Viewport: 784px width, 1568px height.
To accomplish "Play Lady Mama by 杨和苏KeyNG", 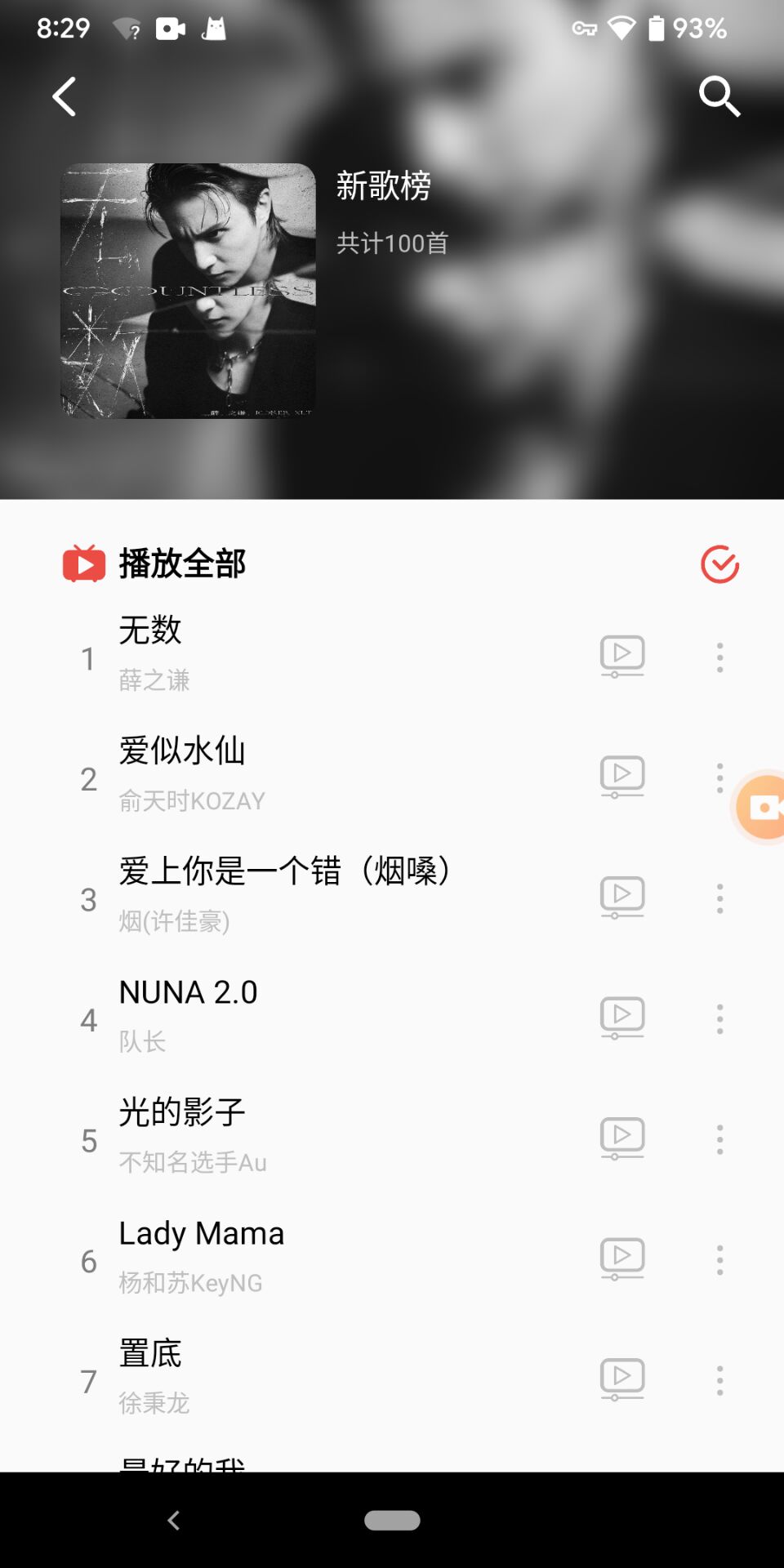I will click(x=327, y=1256).
